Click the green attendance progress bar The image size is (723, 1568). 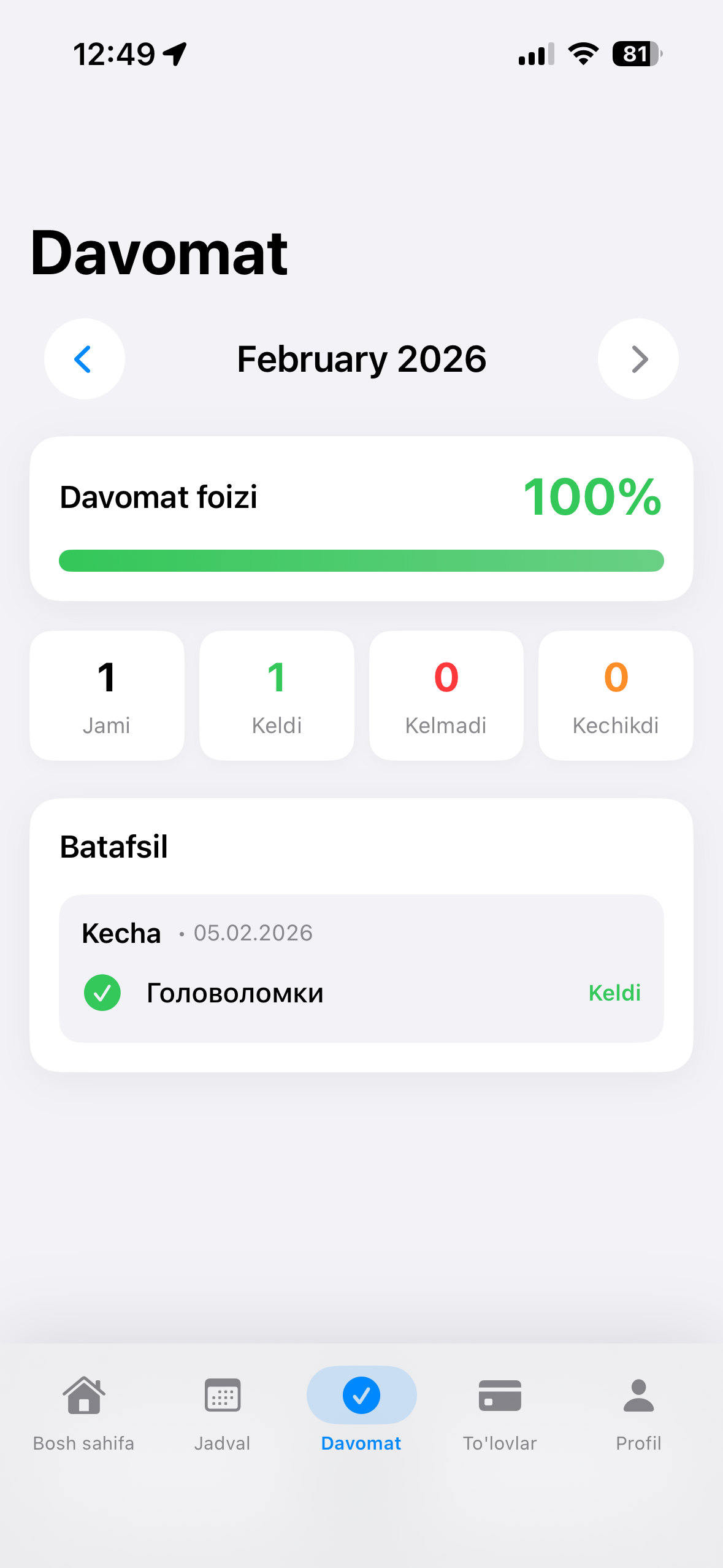coord(361,560)
